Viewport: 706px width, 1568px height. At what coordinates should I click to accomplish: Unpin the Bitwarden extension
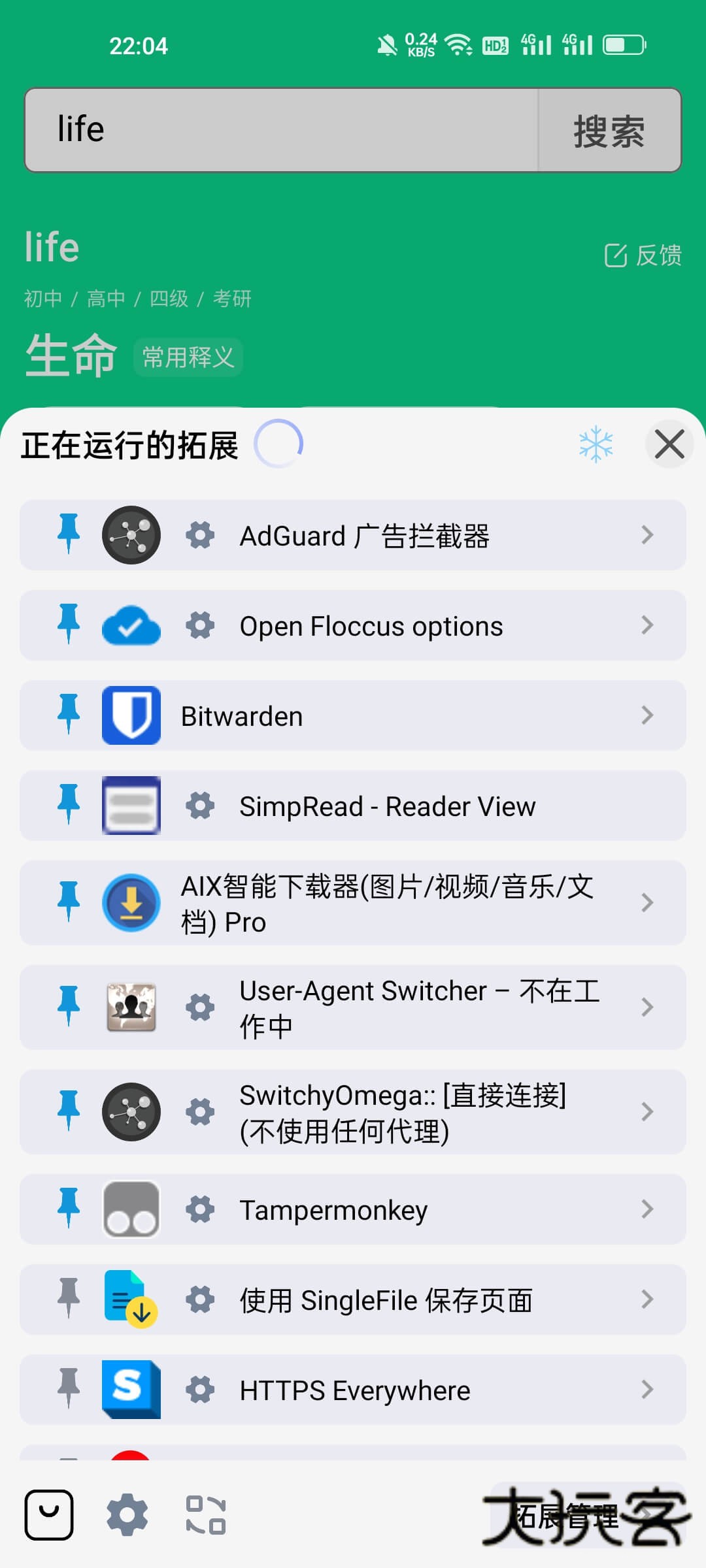68,715
